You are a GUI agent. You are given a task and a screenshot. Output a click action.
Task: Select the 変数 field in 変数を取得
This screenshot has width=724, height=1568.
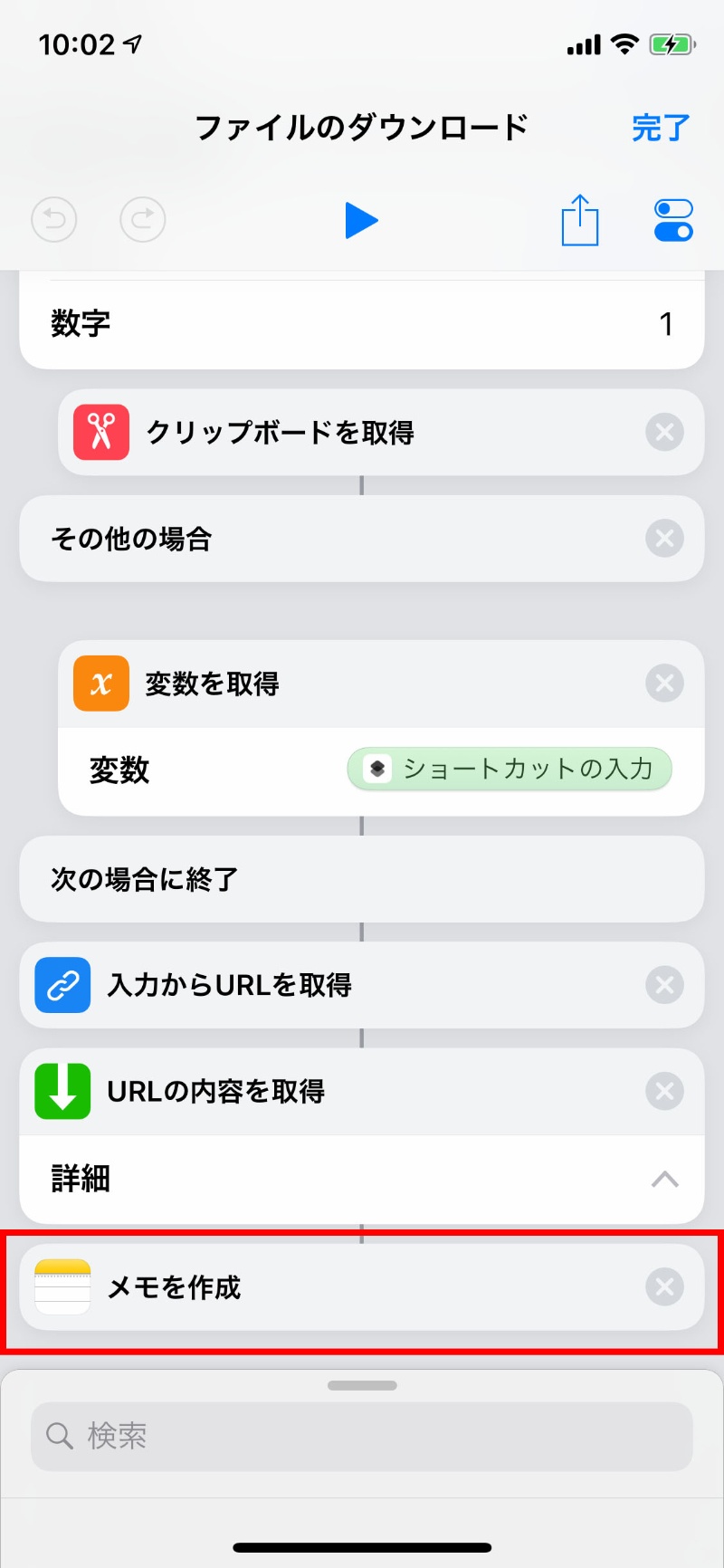tap(119, 770)
